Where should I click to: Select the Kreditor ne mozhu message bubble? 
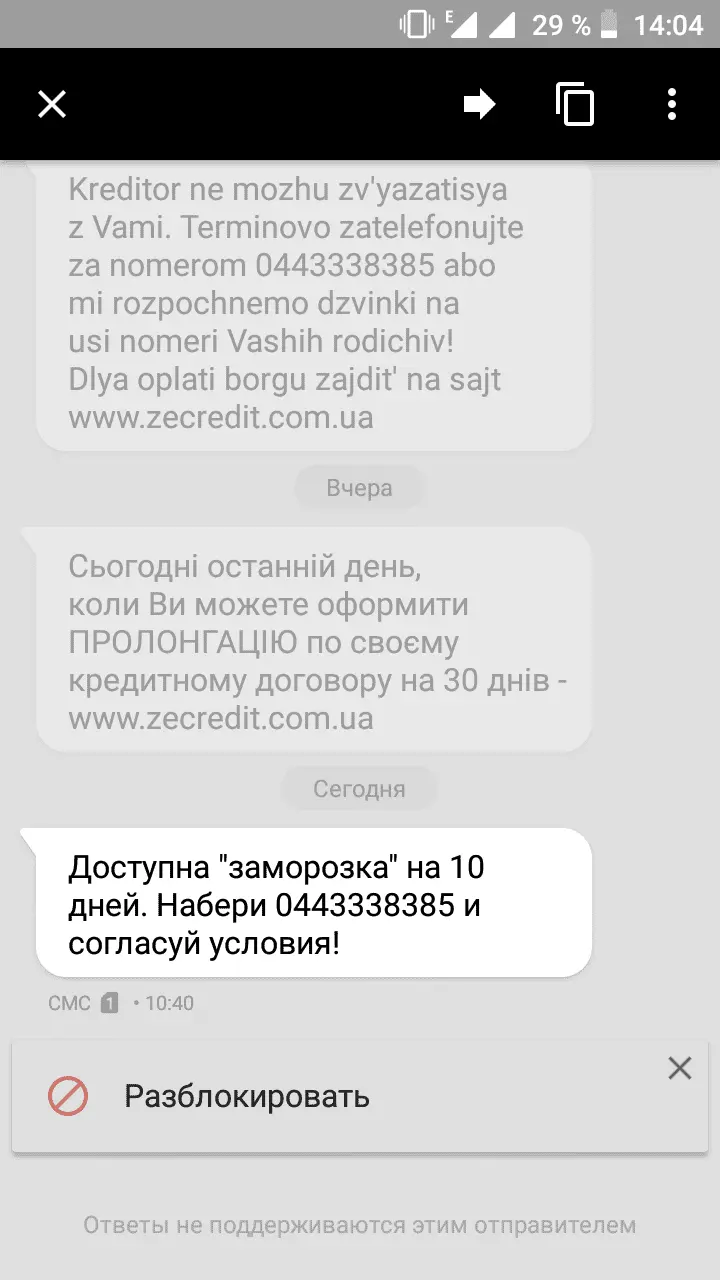314,302
